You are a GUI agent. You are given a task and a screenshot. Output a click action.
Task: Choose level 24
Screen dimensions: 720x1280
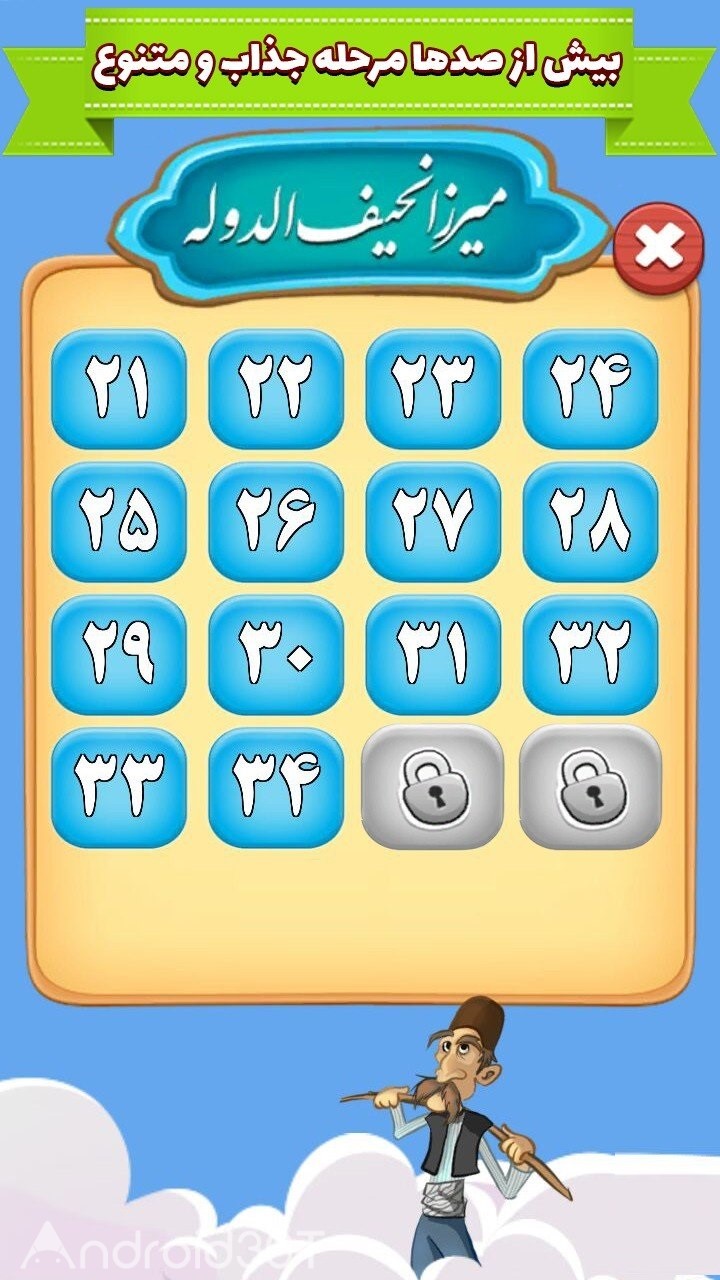pos(590,389)
